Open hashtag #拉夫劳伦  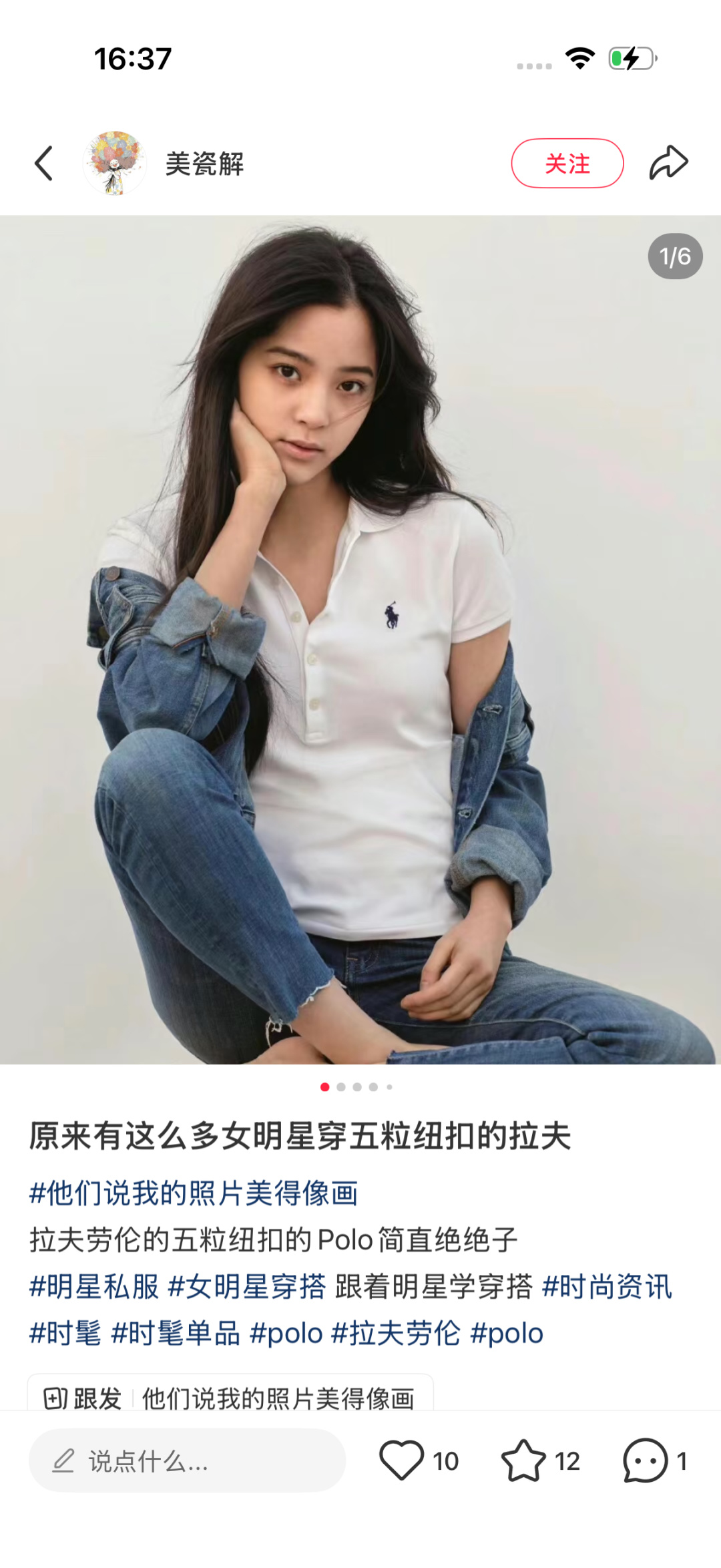[396, 1334]
